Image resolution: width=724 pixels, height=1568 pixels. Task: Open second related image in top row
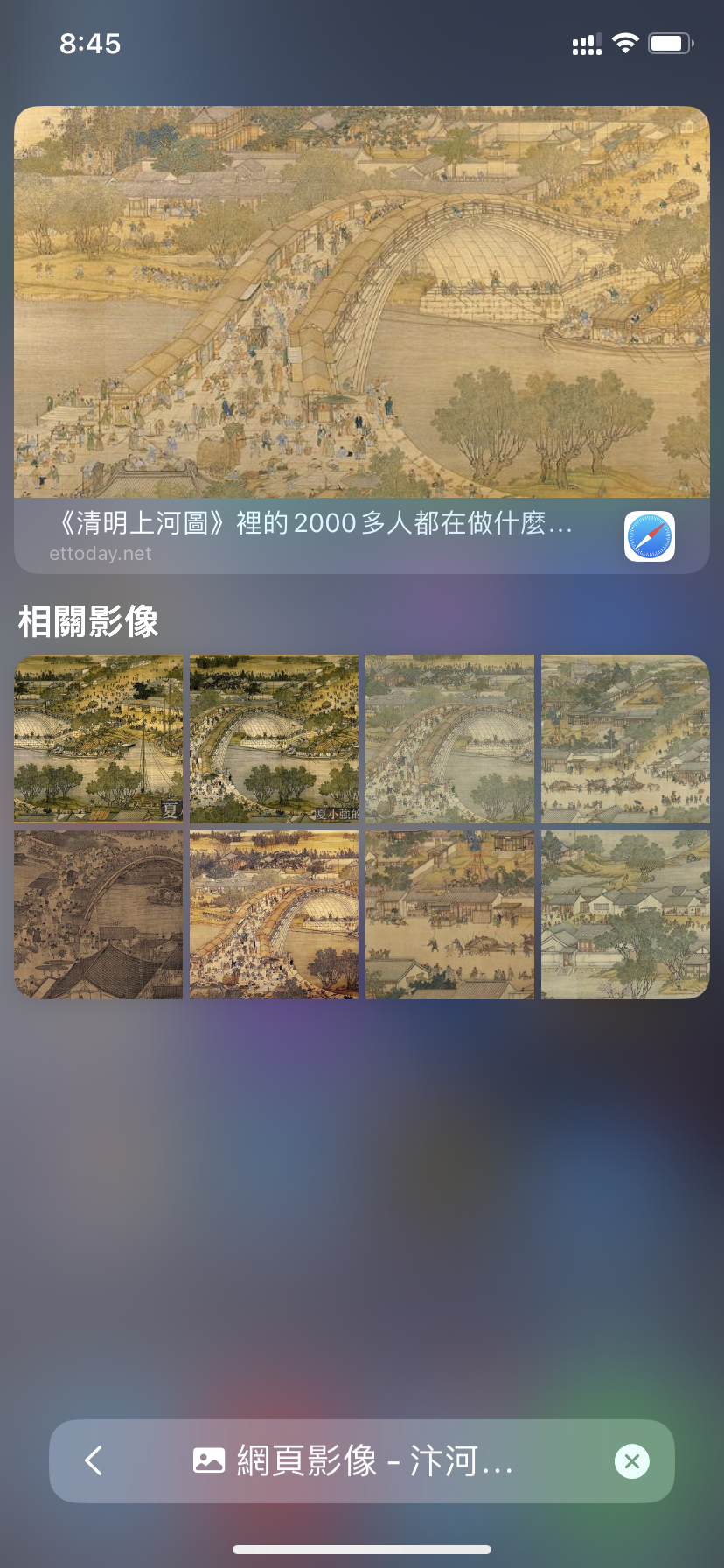point(274,738)
